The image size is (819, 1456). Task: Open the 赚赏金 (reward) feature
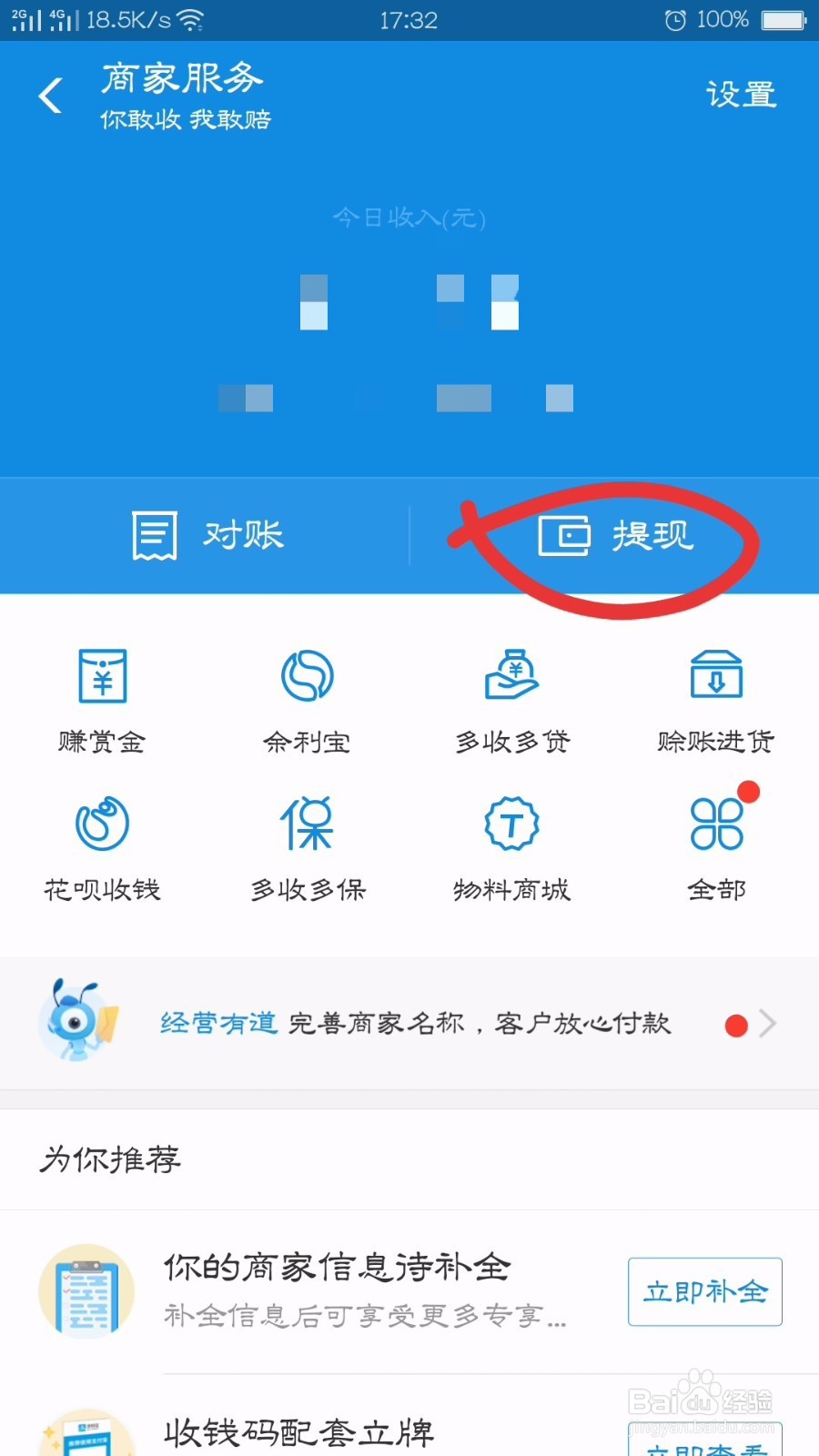point(102,696)
